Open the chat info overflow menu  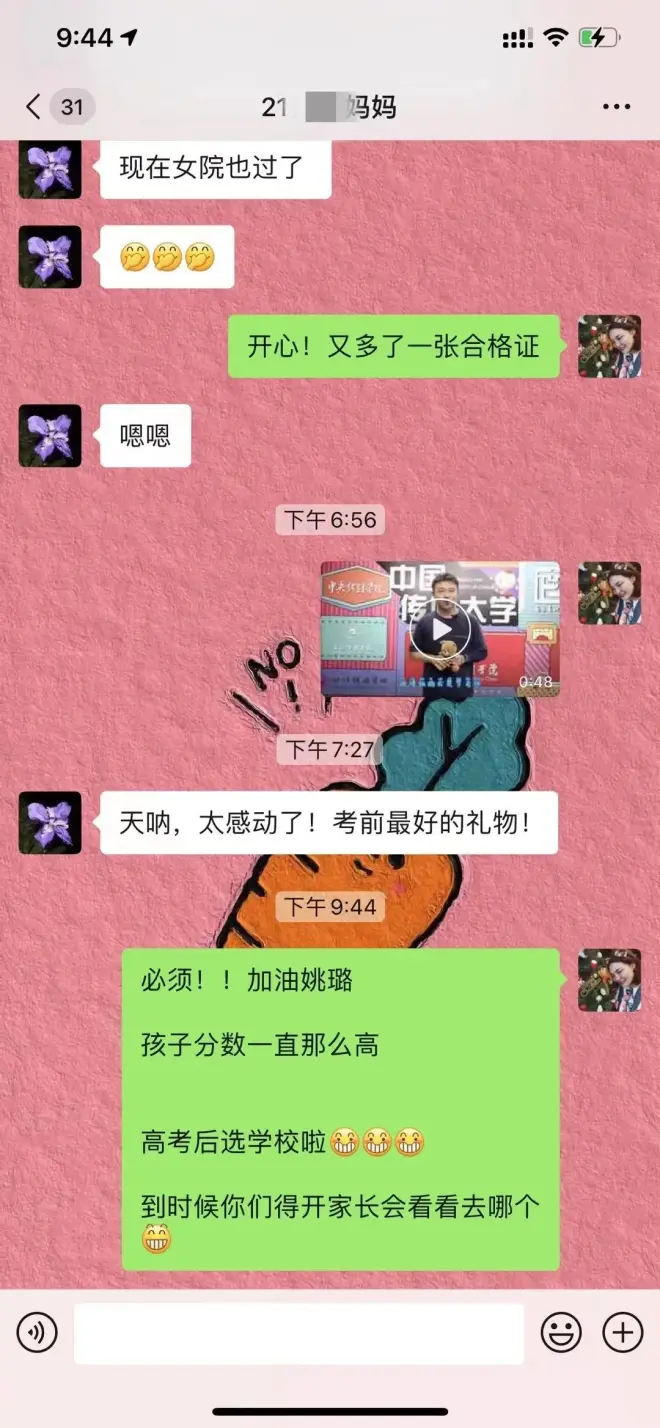click(617, 106)
